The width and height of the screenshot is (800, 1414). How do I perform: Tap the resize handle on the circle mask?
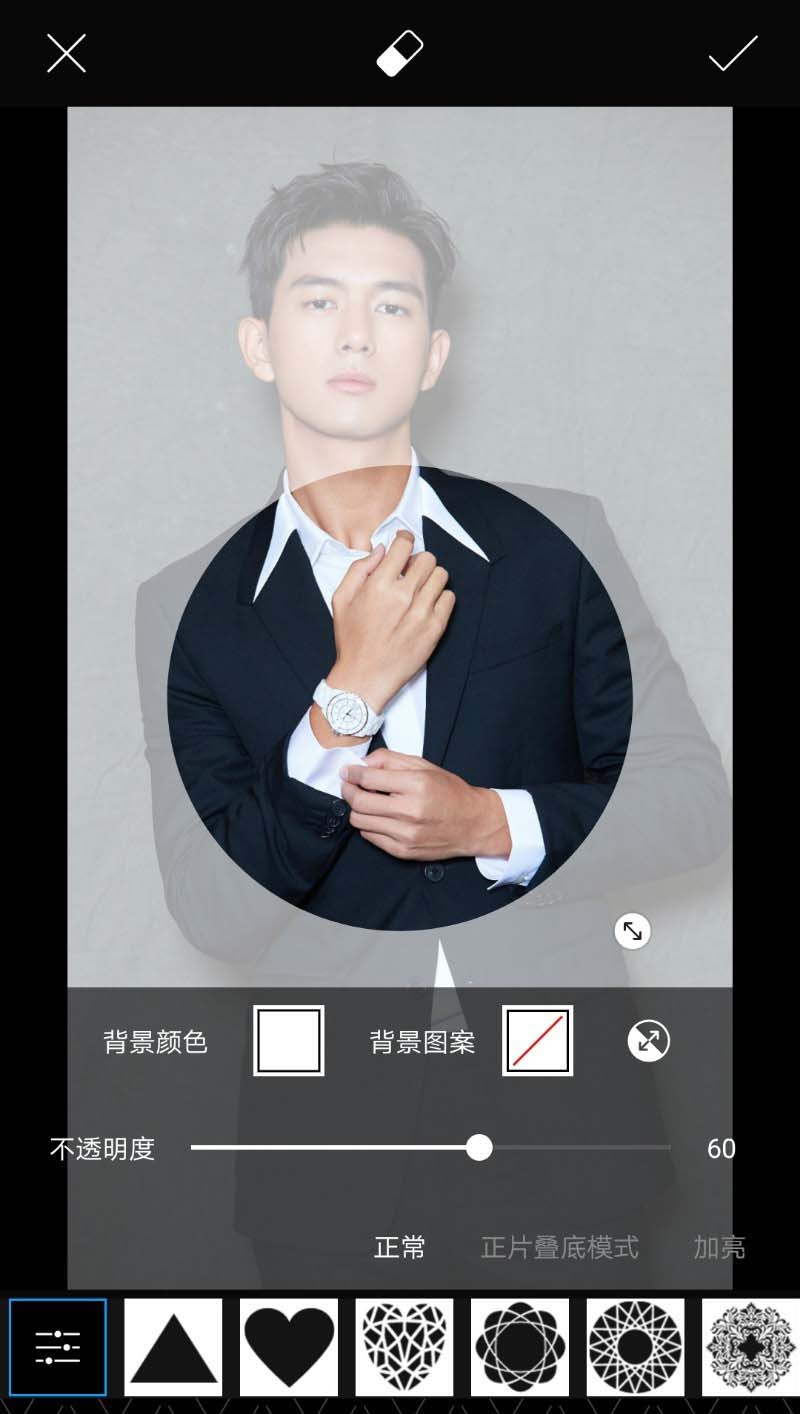632,931
